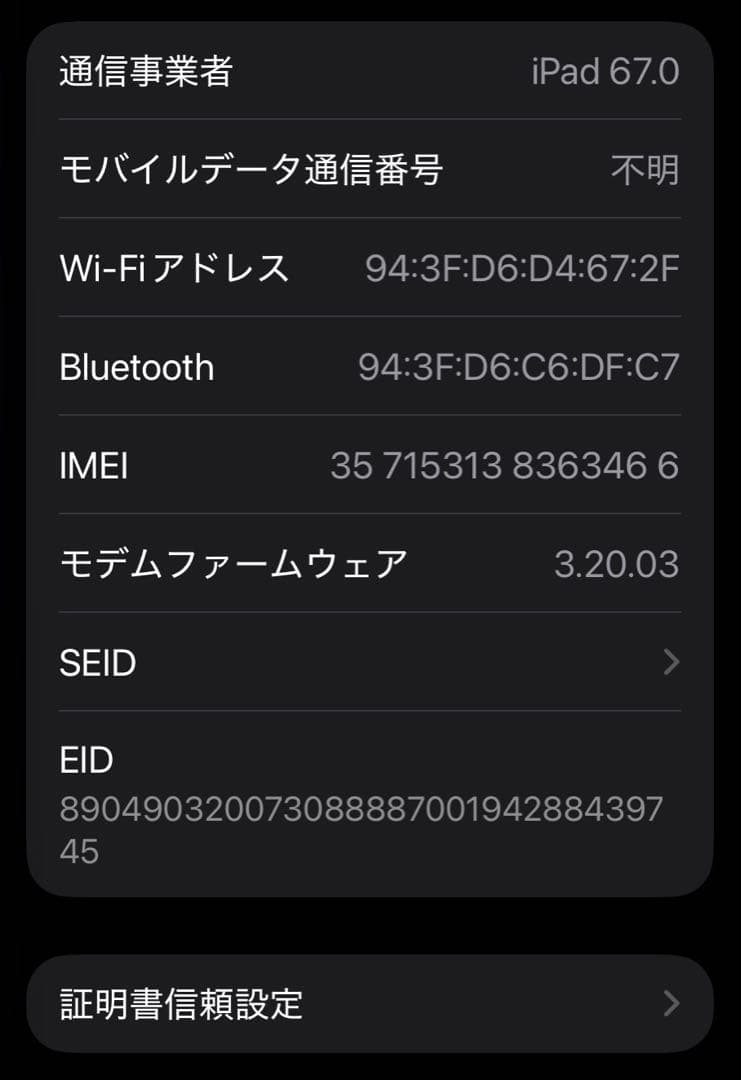
Task: Select the モデムファームウェア row
Action: click(x=370, y=563)
